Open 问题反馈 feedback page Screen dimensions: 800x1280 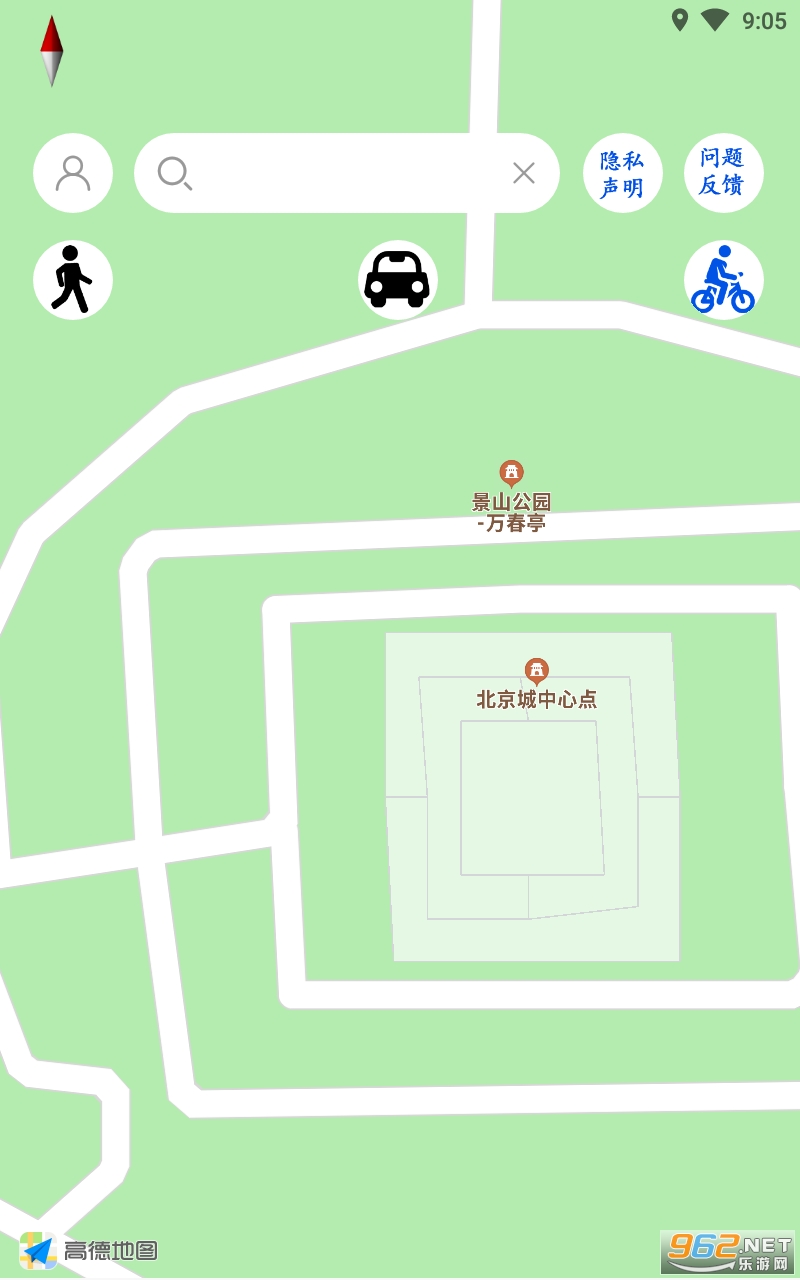click(723, 173)
